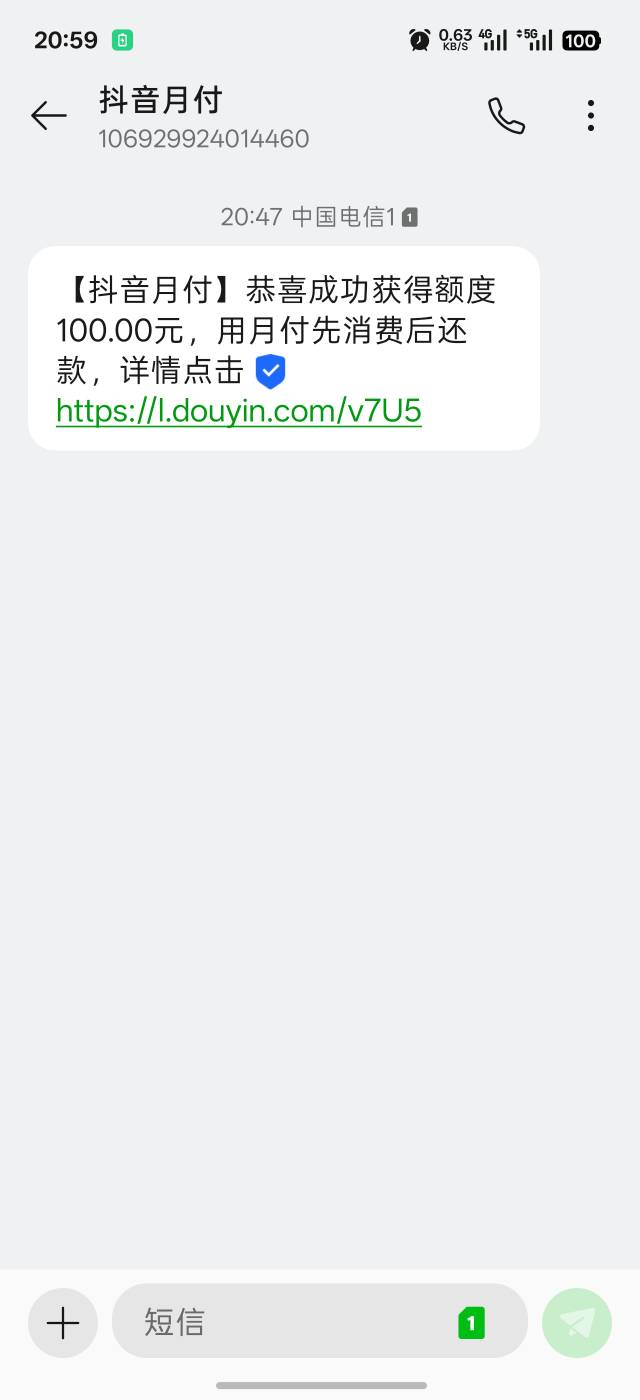Go back to the message list

point(48,116)
